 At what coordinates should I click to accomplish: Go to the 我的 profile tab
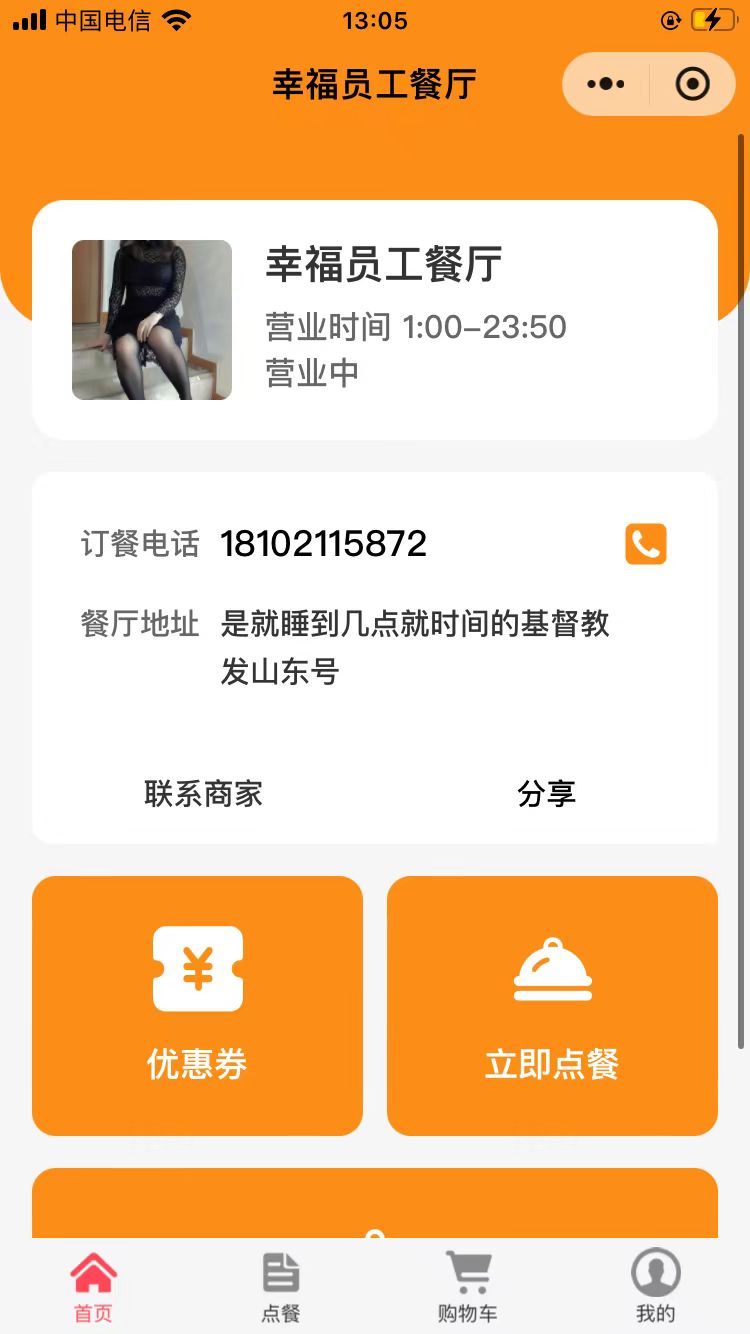click(656, 1287)
